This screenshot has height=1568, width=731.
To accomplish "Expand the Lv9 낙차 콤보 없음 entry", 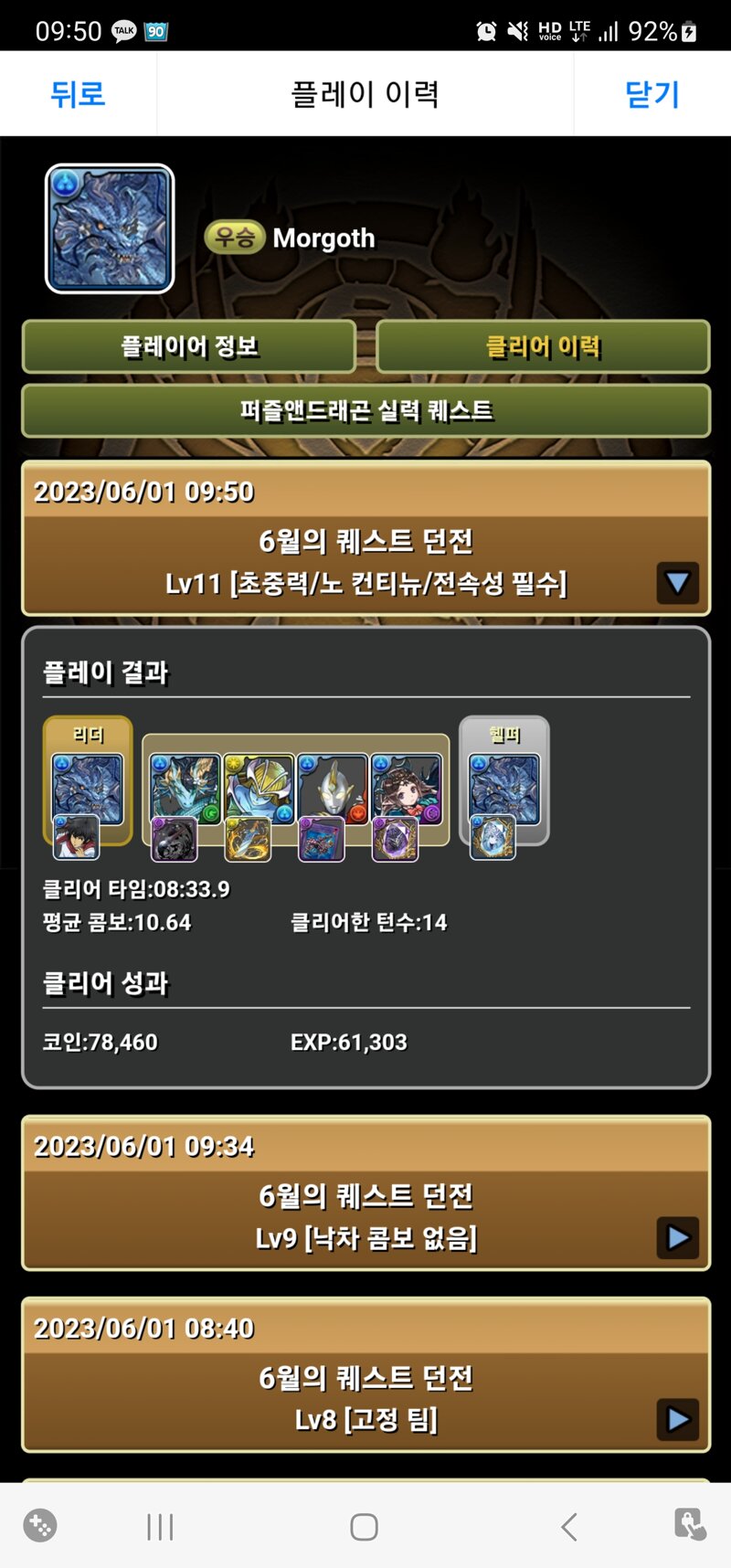I will pos(677,1238).
